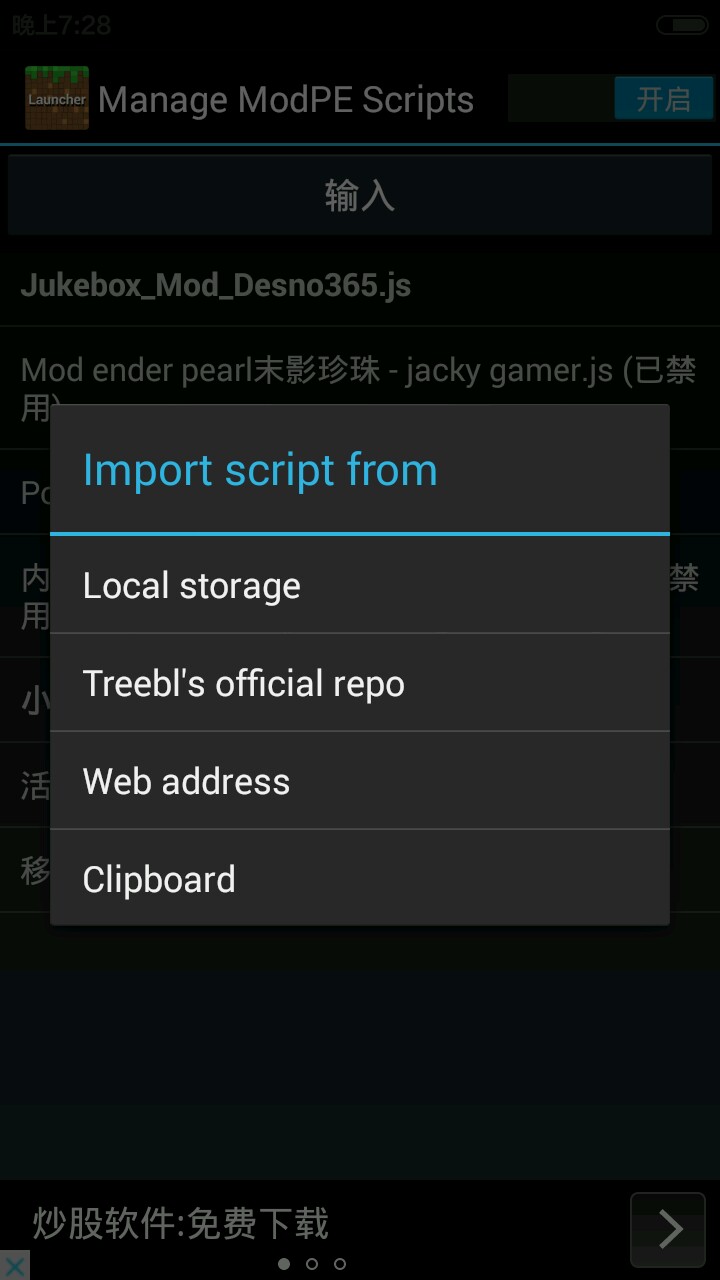Import script from Clipboard
This screenshot has width=720, height=1280.
[360, 879]
